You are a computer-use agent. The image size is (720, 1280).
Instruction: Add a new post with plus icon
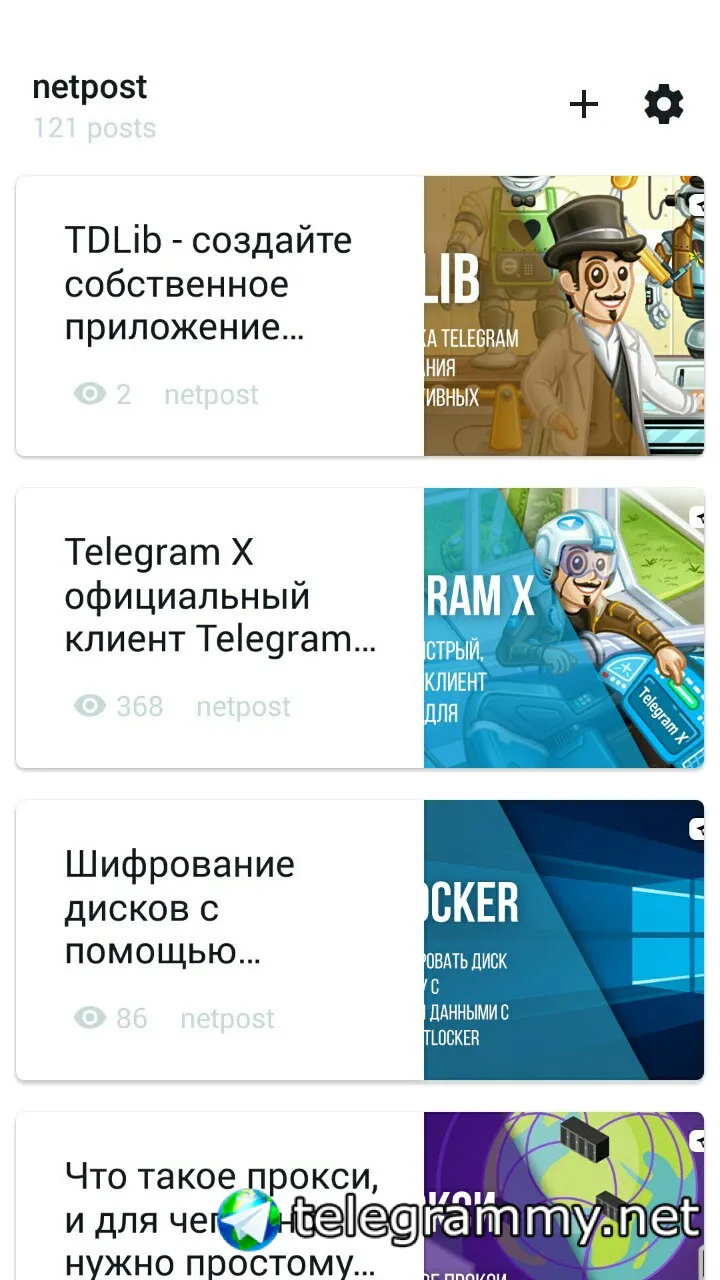point(584,104)
